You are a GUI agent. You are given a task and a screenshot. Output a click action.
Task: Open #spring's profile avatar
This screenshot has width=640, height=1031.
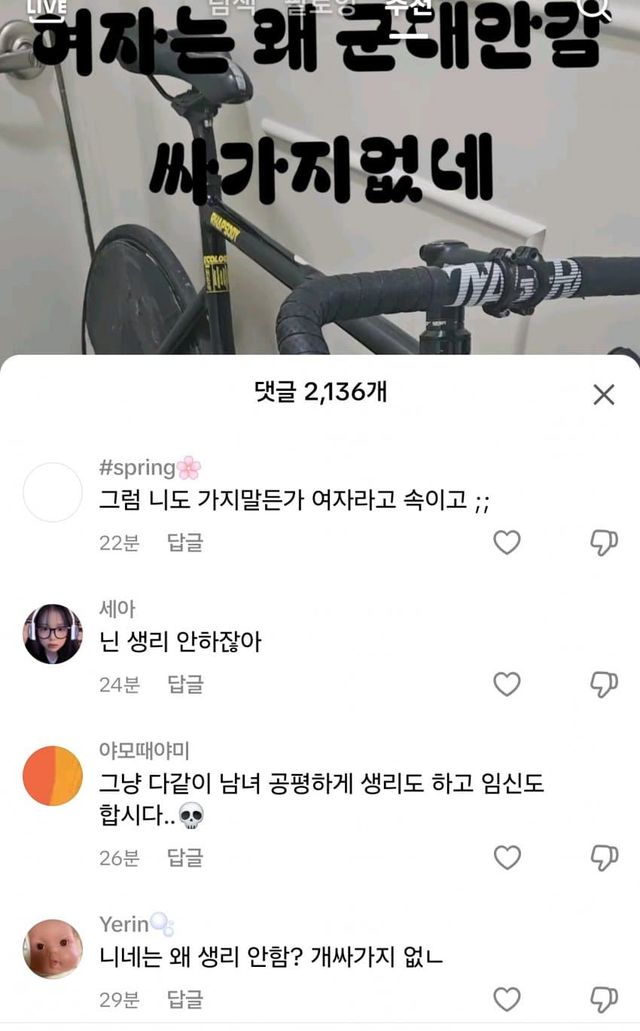click(52, 492)
